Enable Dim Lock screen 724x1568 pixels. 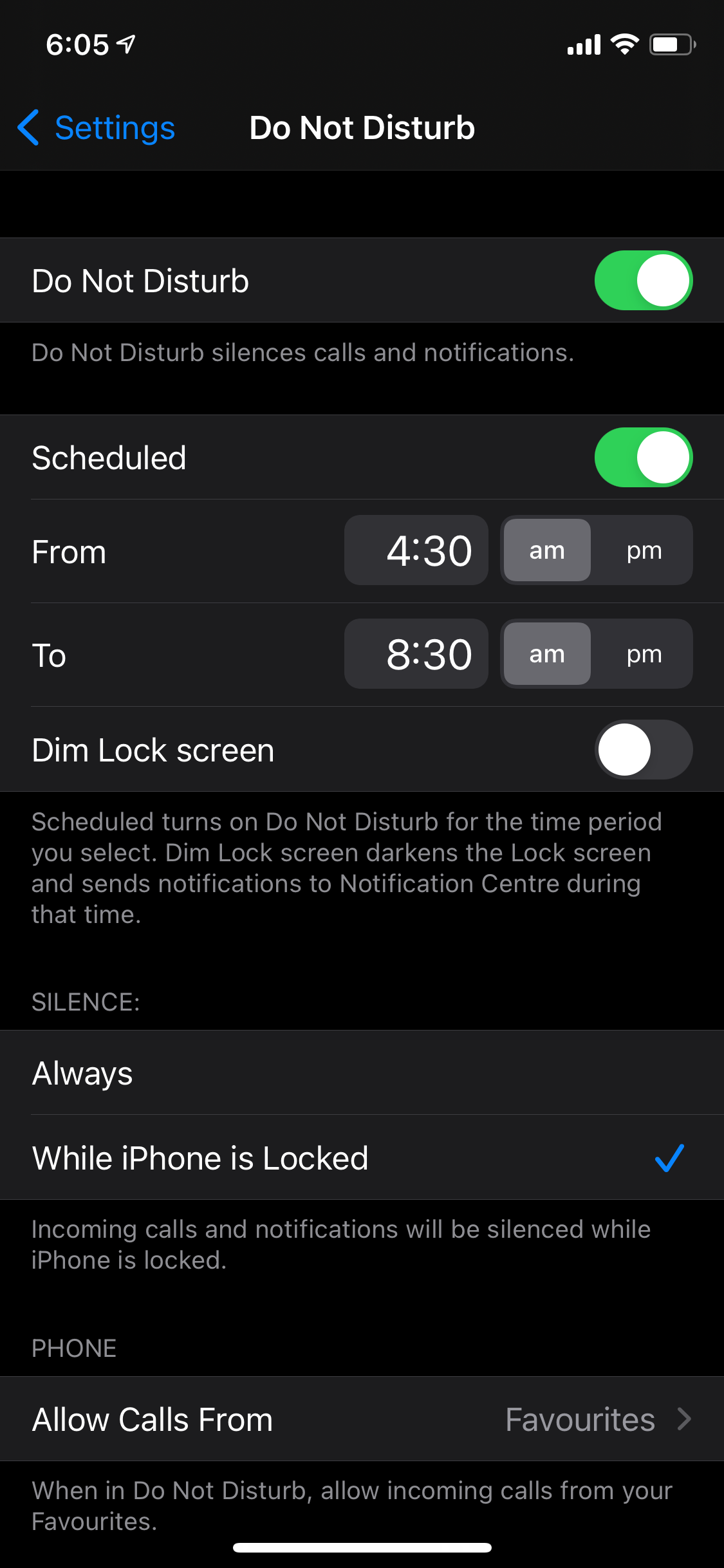coord(643,750)
